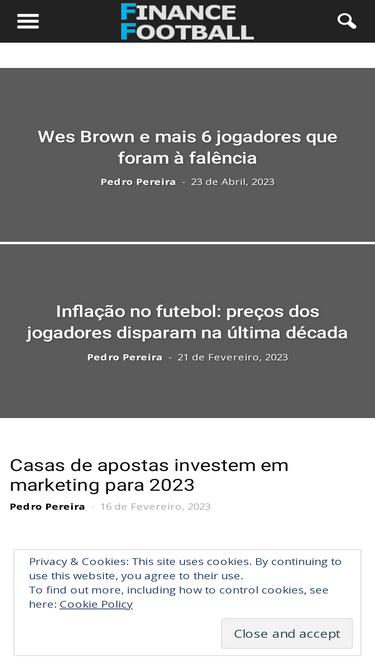The width and height of the screenshot is (375, 667).
Task: Open the hamburger navigation menu
Action: (28, 21)
